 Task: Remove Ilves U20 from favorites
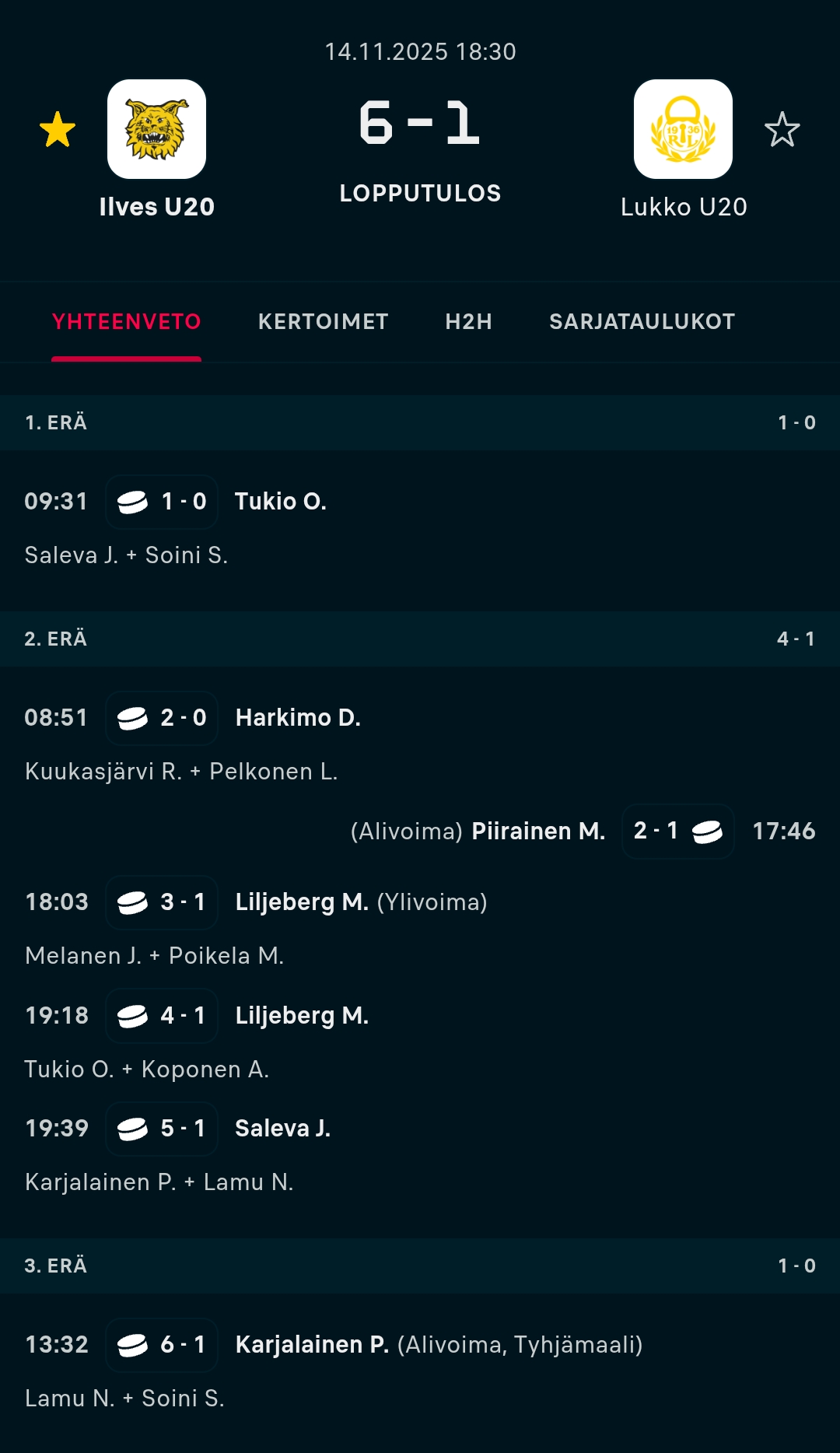[x=58, y=129]
